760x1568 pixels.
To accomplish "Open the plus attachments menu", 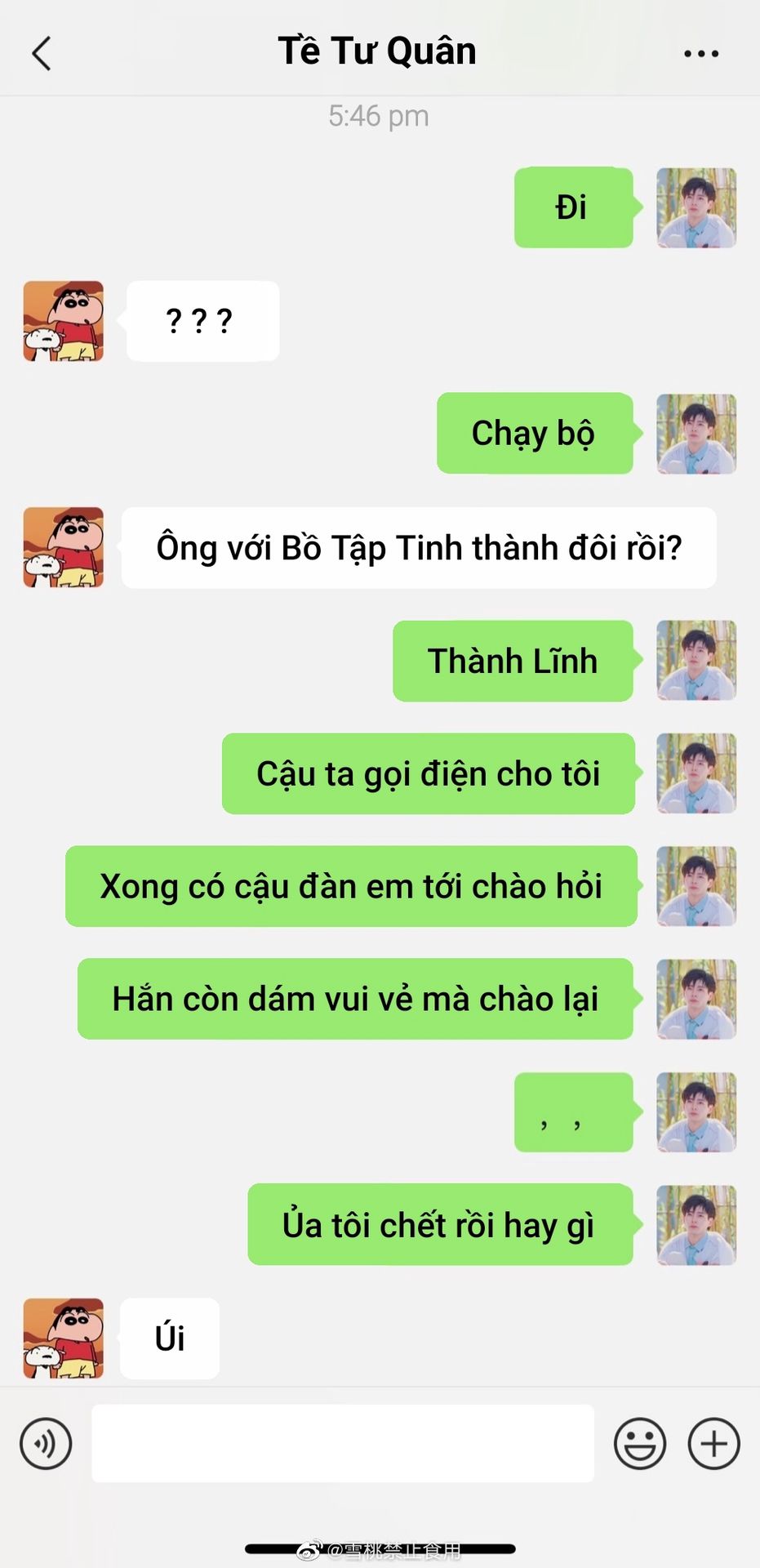I will (713, 1443).
